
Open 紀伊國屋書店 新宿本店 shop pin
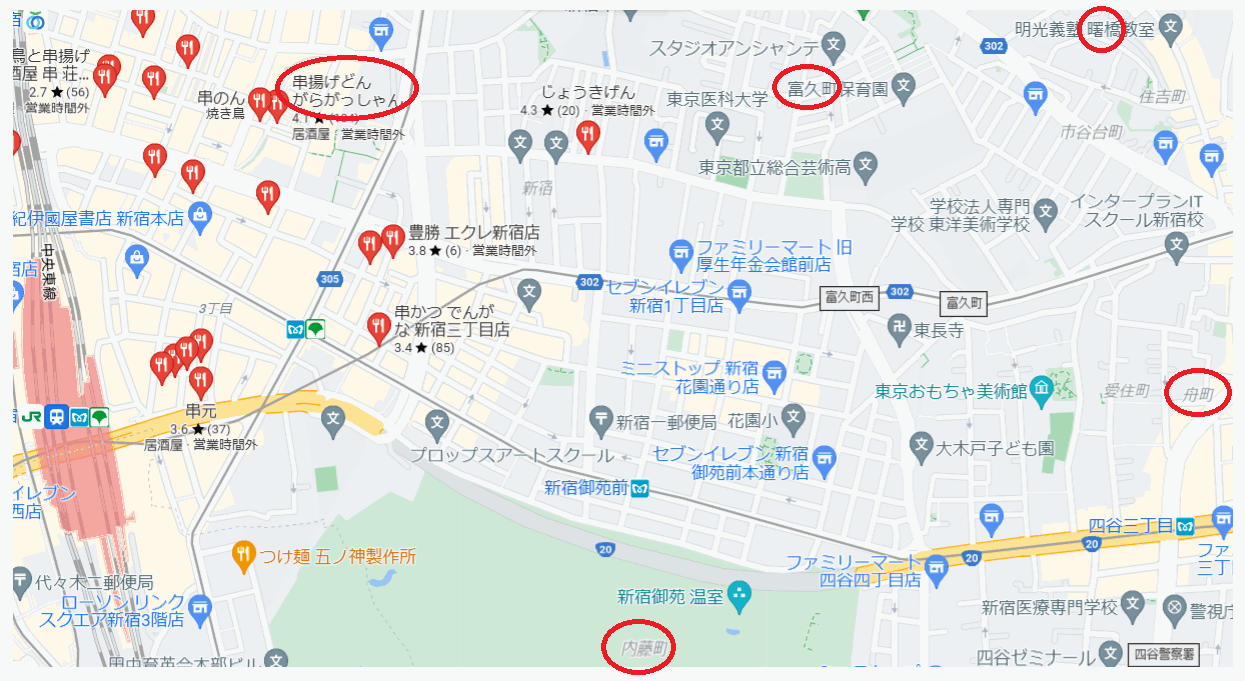click(x=201, y=214)
